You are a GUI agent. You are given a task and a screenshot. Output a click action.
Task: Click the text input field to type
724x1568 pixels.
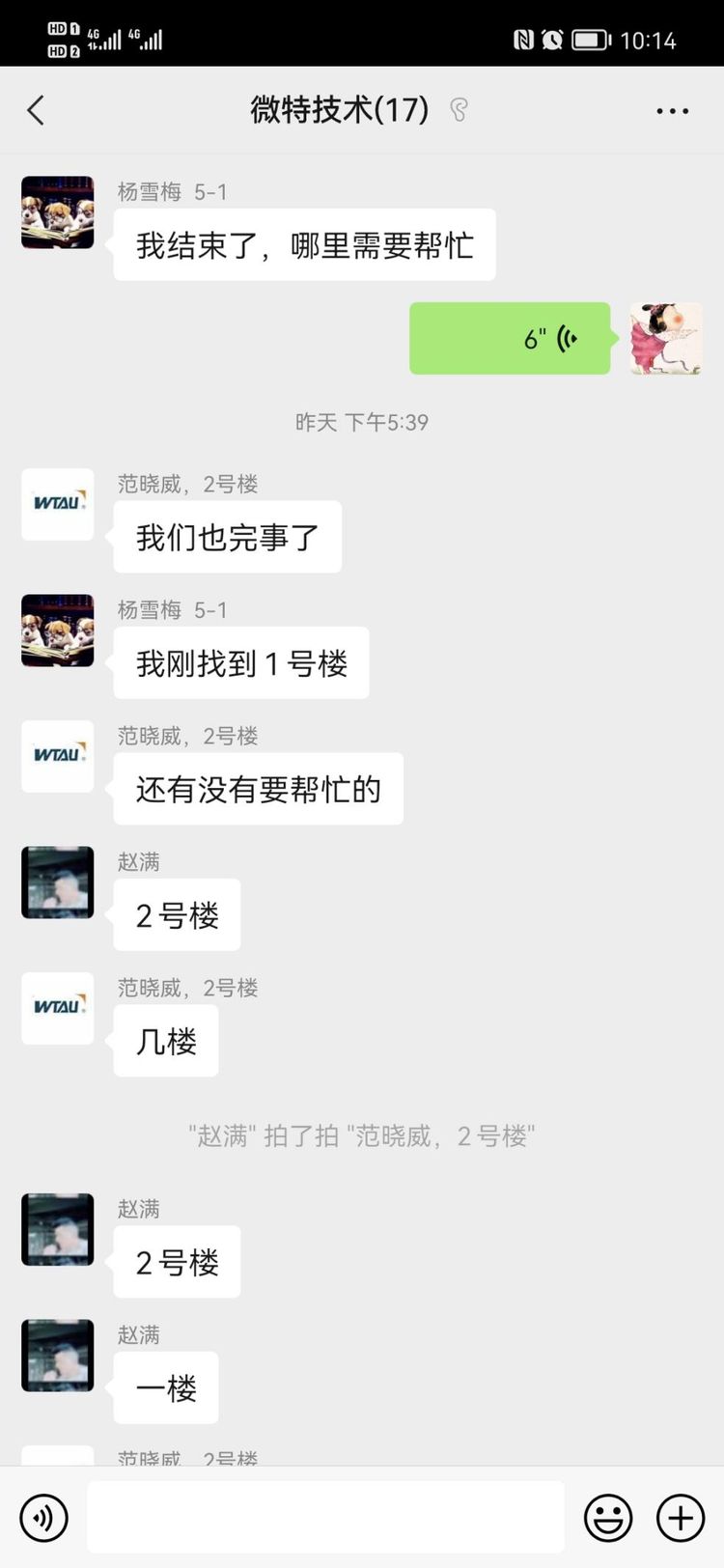pos(325,1517)
